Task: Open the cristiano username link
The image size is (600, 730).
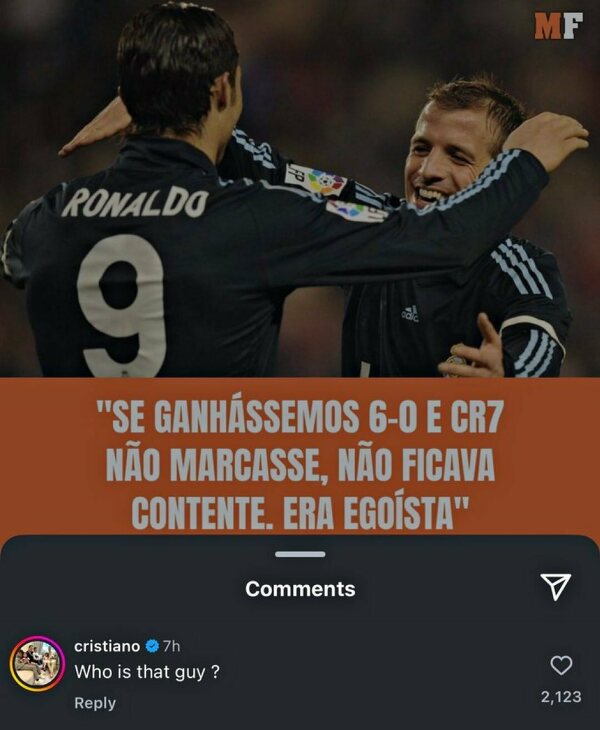Action: [x=107, y=646]
